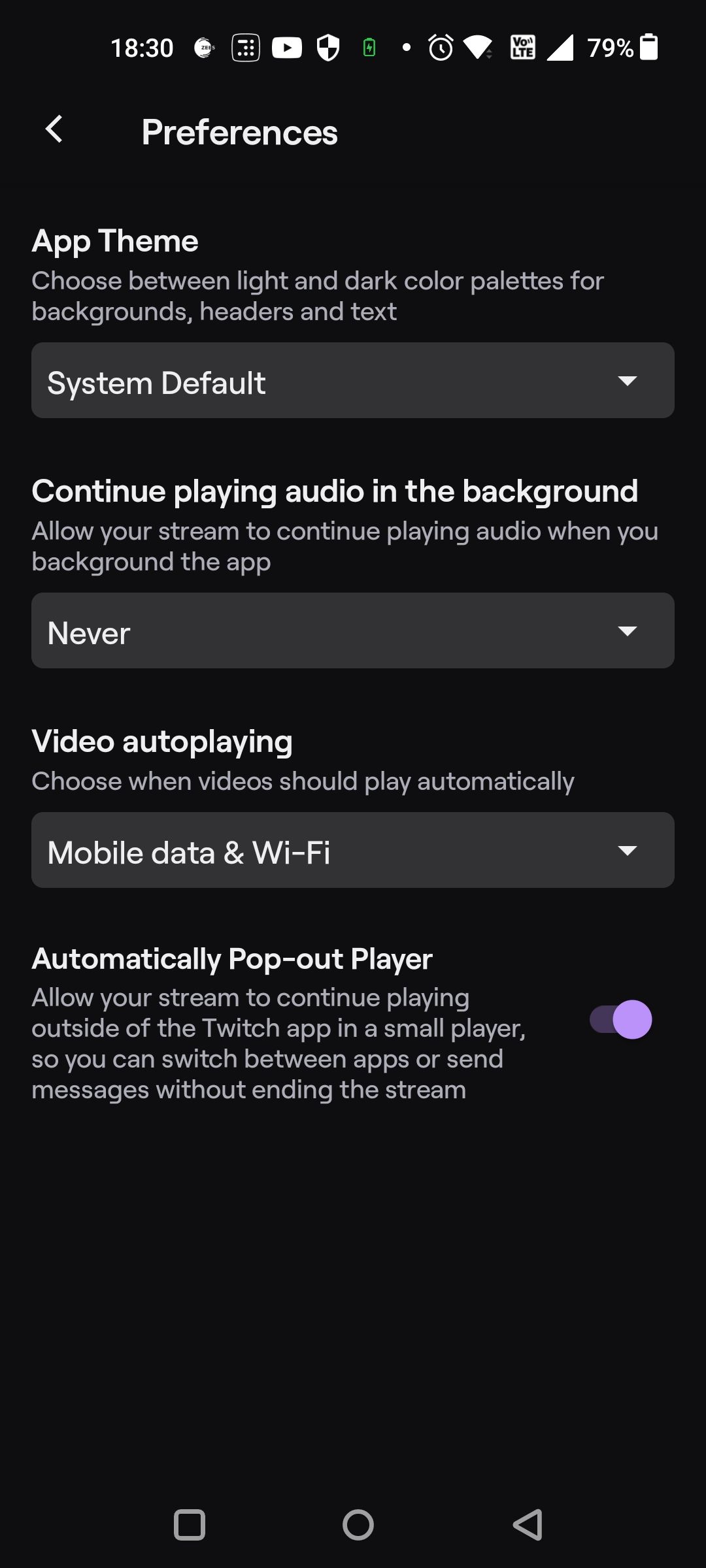Disable Automatically Pop-out Player
Image resolution: width=706 pixels, height=1568 pixels.
click(x=621, y=1020)
